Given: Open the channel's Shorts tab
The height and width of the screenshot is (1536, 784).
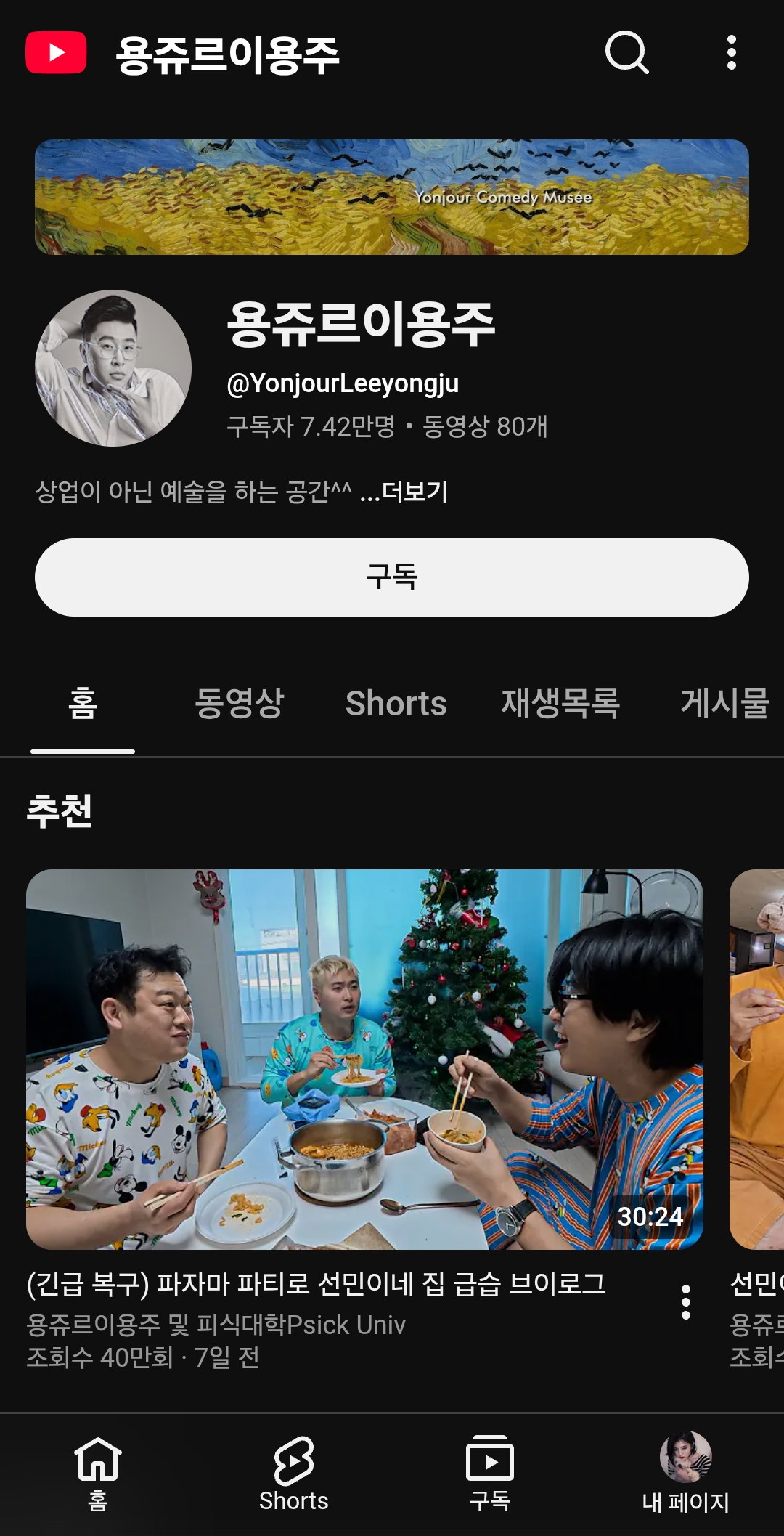Looking at the screenshot, I should tap(396, 703).
